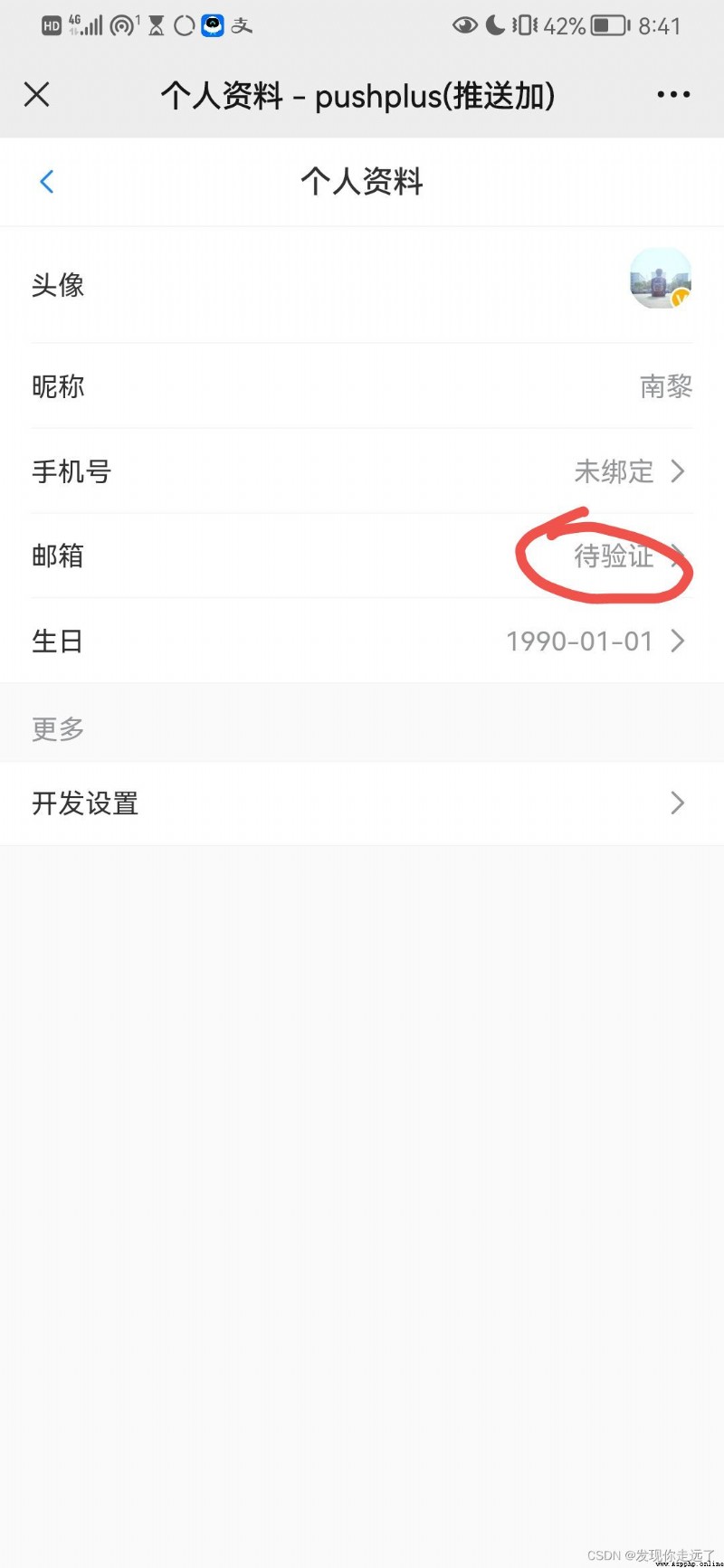Open the 邮箱 row pending verification
The height and width of the screenshot is (1568, 724).
[x=362, y=556]
